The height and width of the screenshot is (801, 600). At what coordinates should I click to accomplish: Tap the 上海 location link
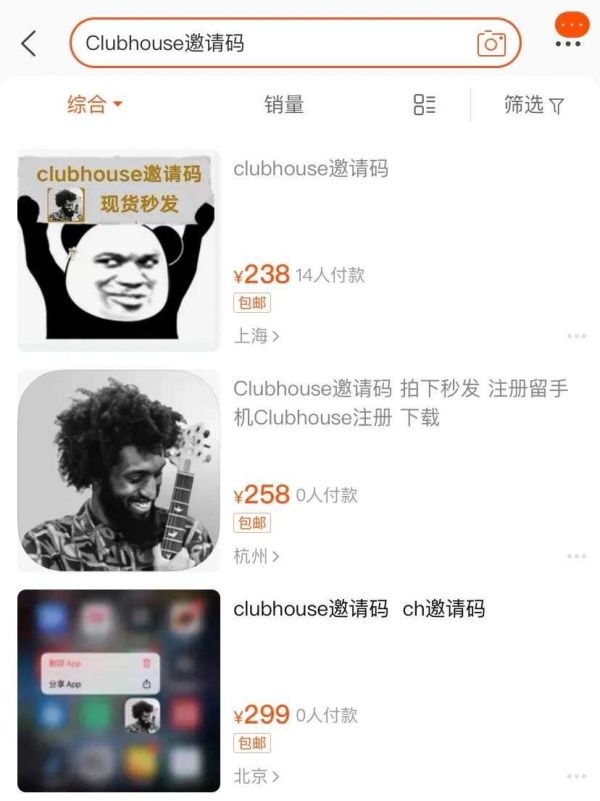(256, 336)
